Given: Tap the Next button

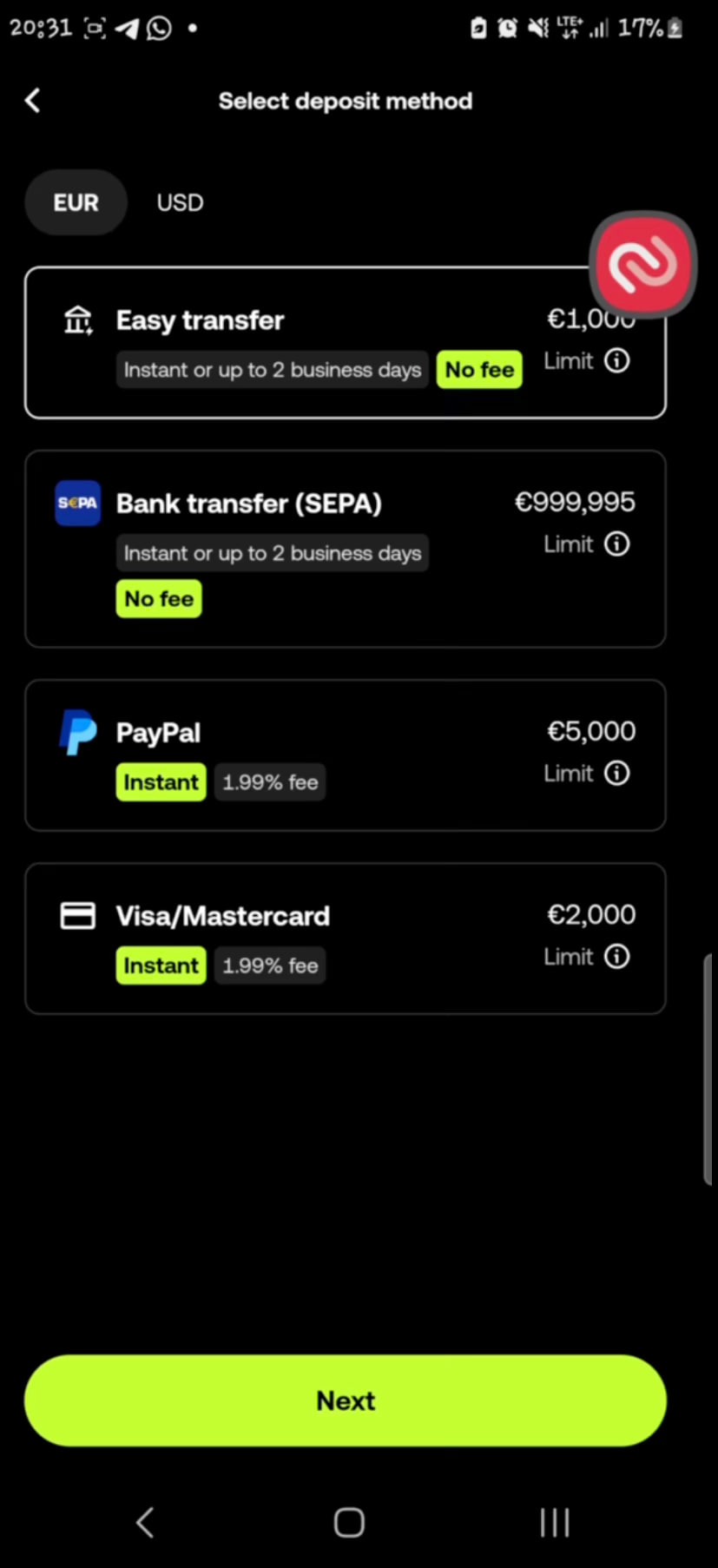Looking at the screenshot, I should 346,1400.
